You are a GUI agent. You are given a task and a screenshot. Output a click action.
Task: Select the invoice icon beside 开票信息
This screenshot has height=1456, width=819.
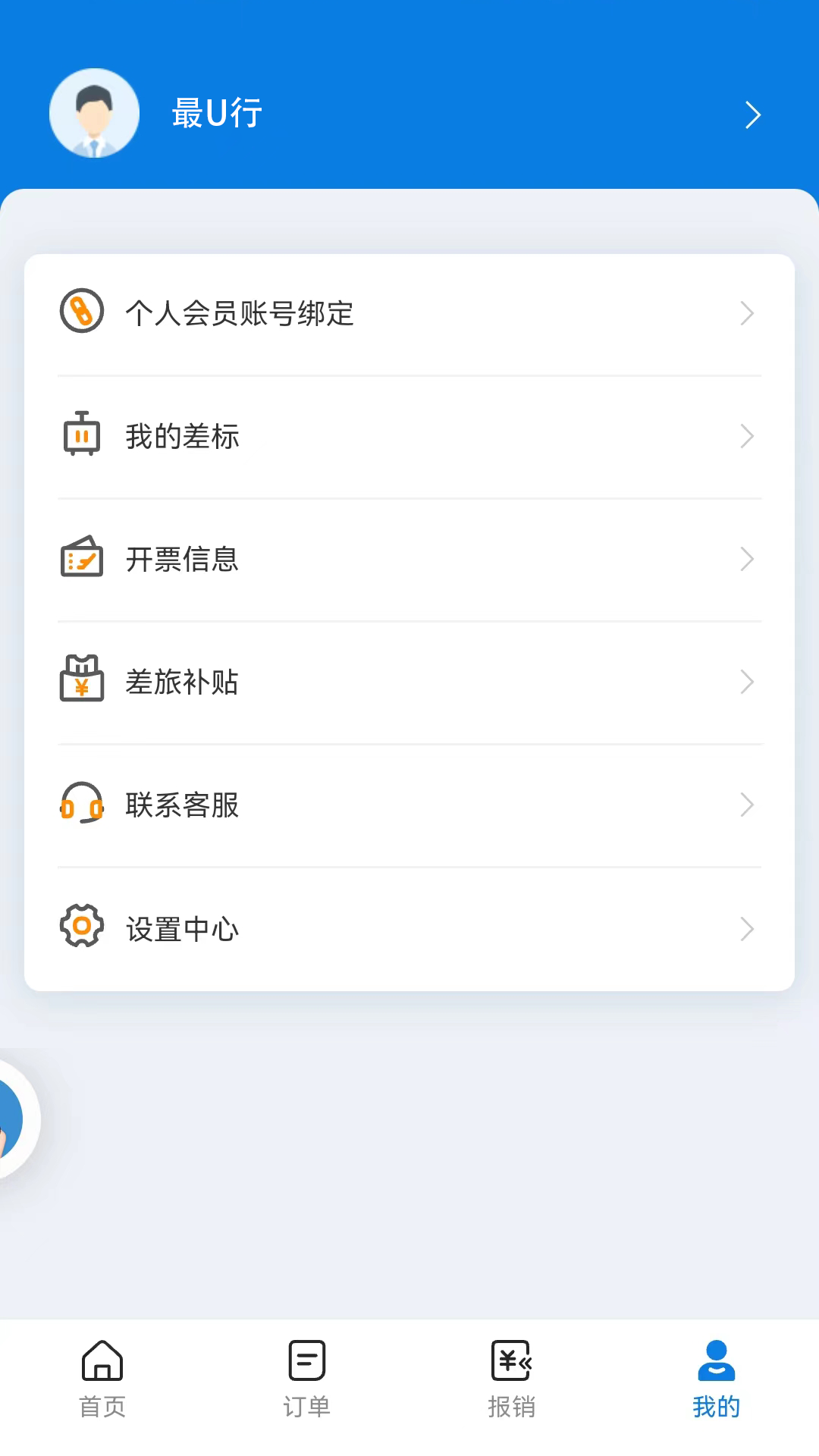[82, 559]
